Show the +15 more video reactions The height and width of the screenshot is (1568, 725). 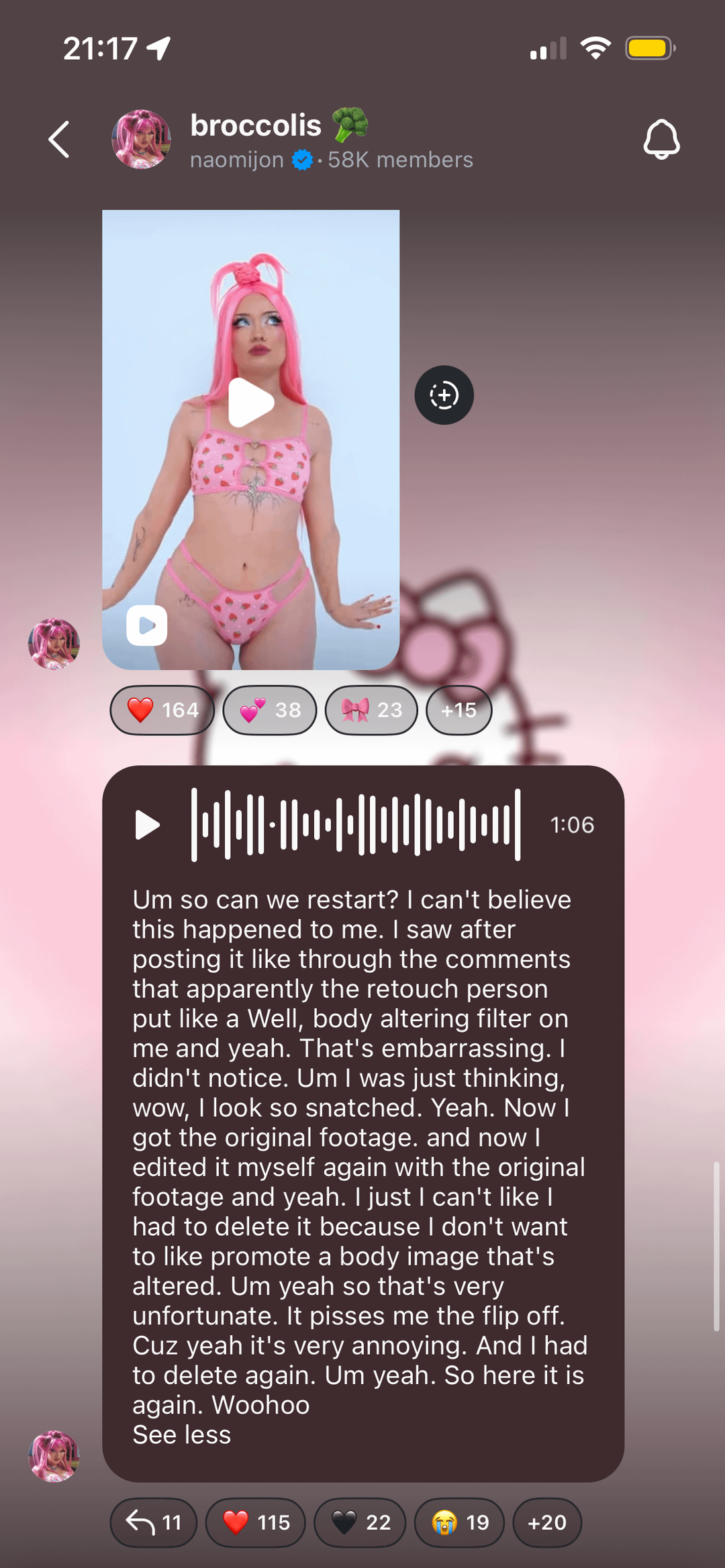[x=459, y=710]
